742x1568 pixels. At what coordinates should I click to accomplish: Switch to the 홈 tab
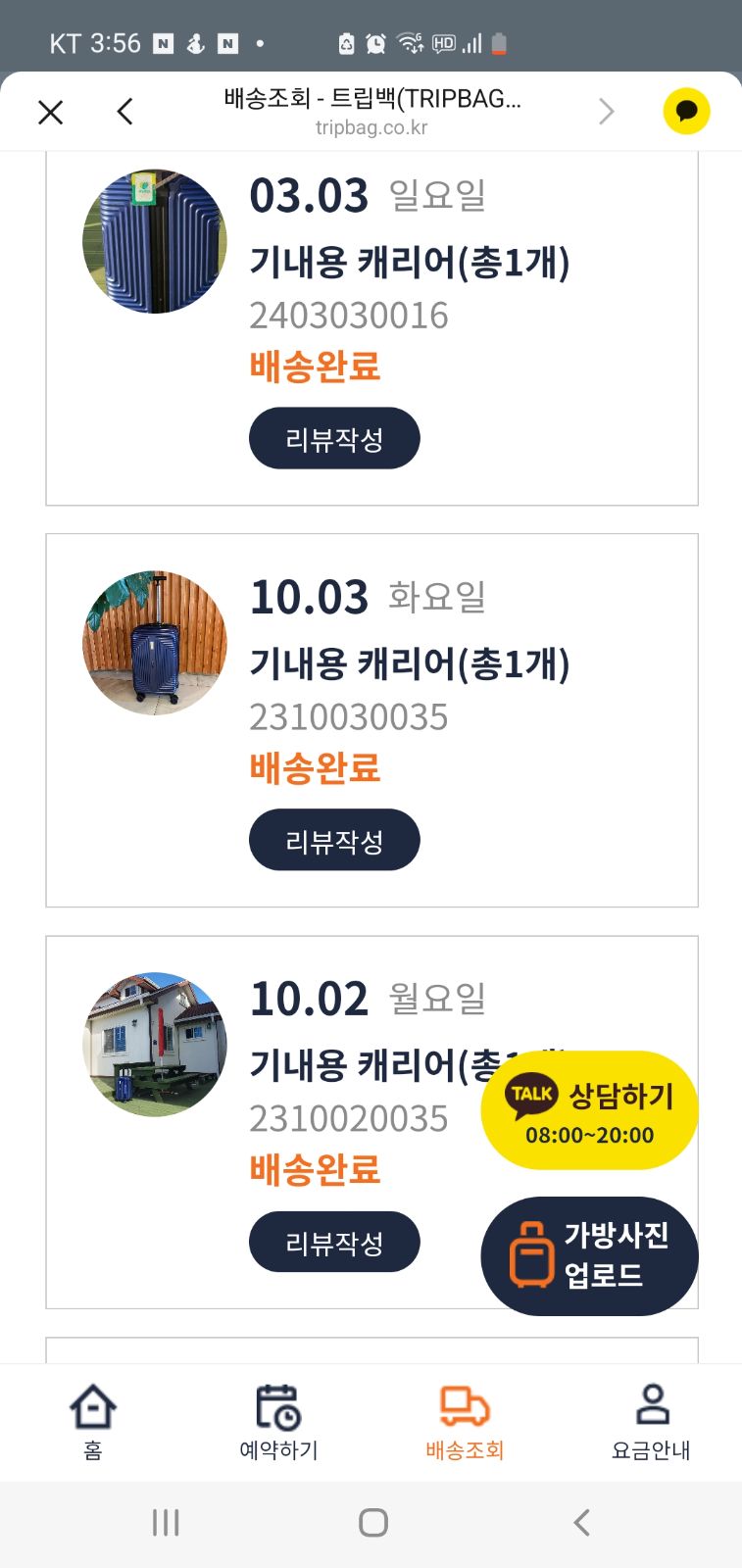coord(93,1421)
